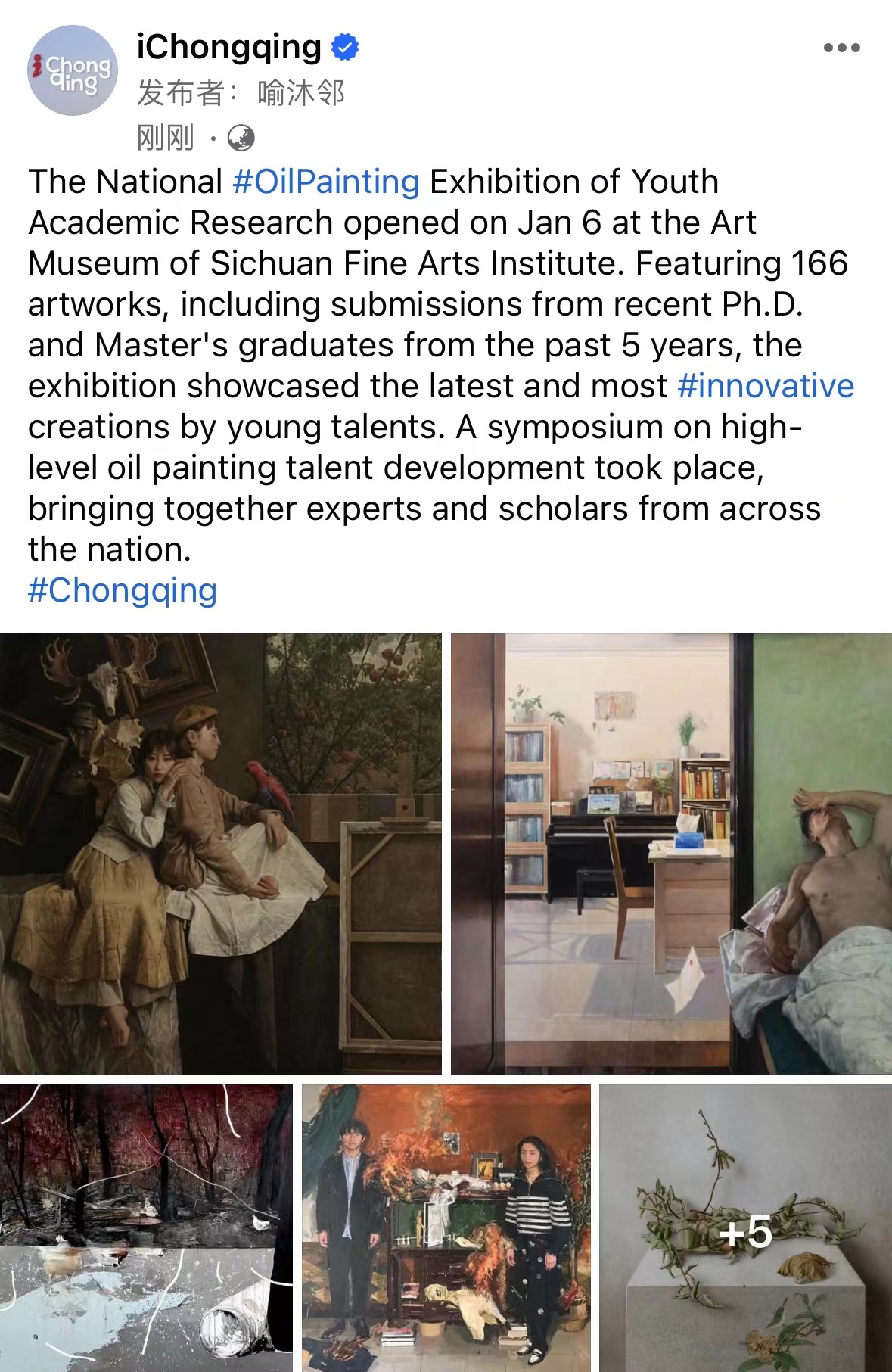Image resolution: width=892 pixels, height=1372 pixels.
Task: Open the abstract red forest painting
Action: [146, 1227]
